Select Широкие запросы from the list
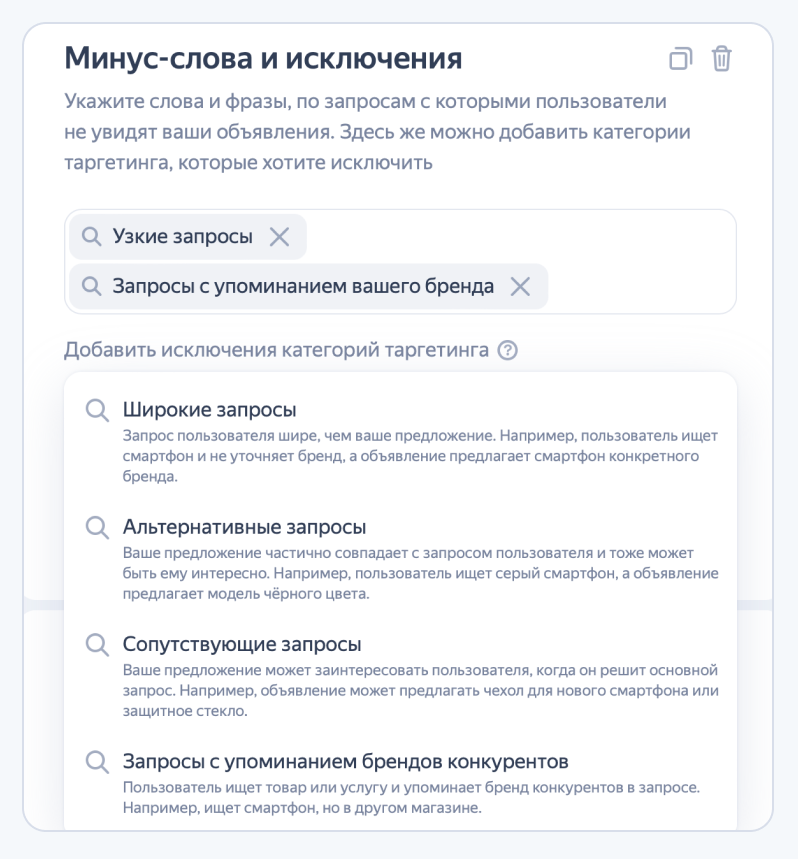 (x=209, y=411)
